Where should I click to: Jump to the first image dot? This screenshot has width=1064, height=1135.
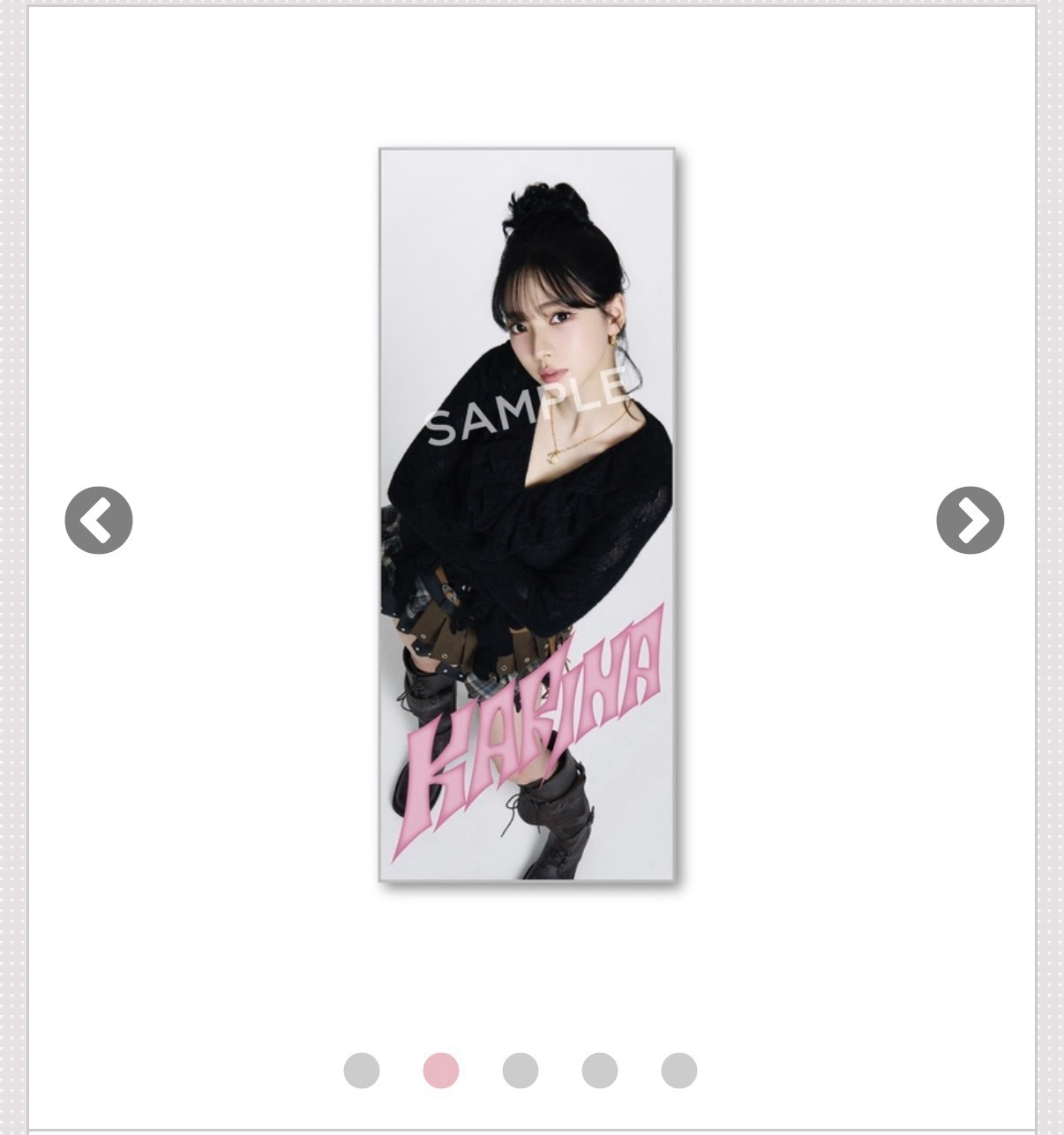tap(362, 1071)
